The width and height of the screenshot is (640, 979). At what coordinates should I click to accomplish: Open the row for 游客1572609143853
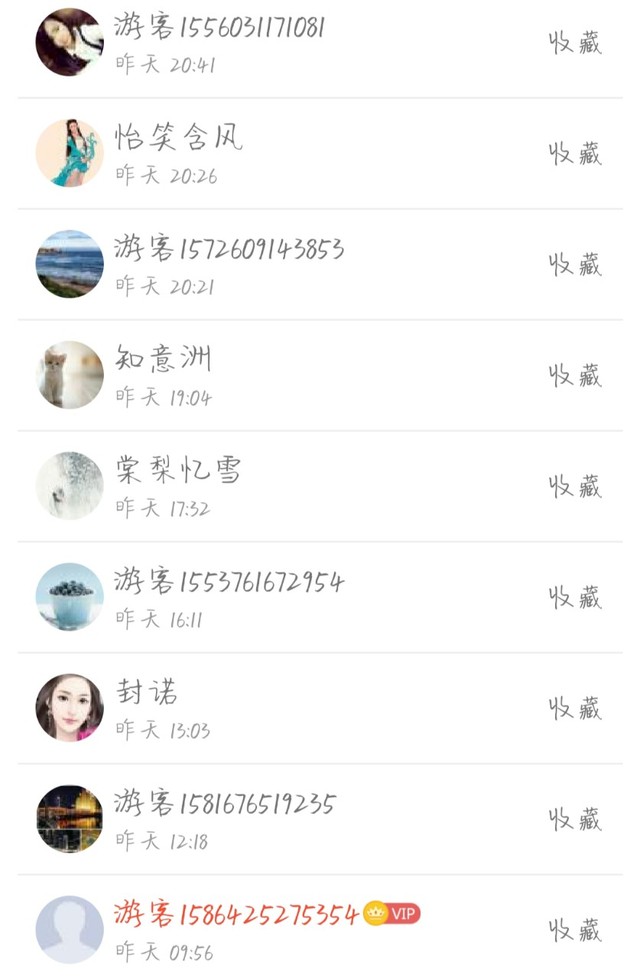(x=229, y=248)
